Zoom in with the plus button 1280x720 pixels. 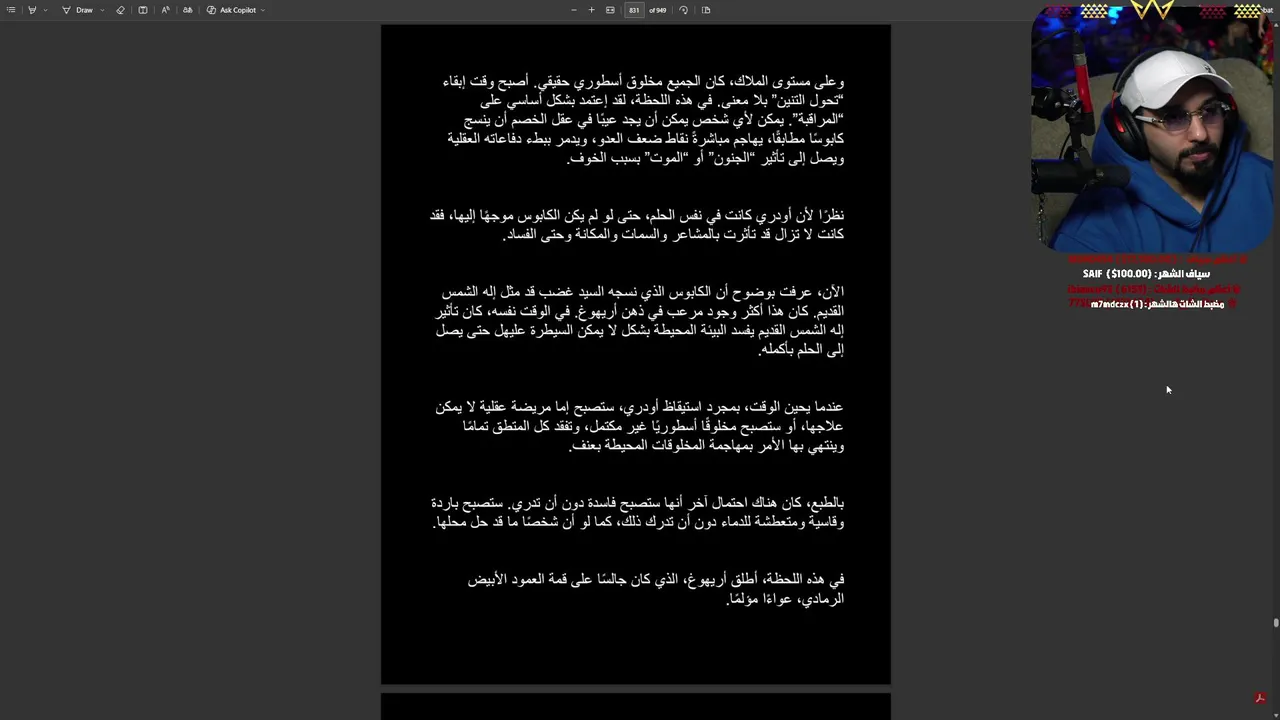click(x=591, y=10)
